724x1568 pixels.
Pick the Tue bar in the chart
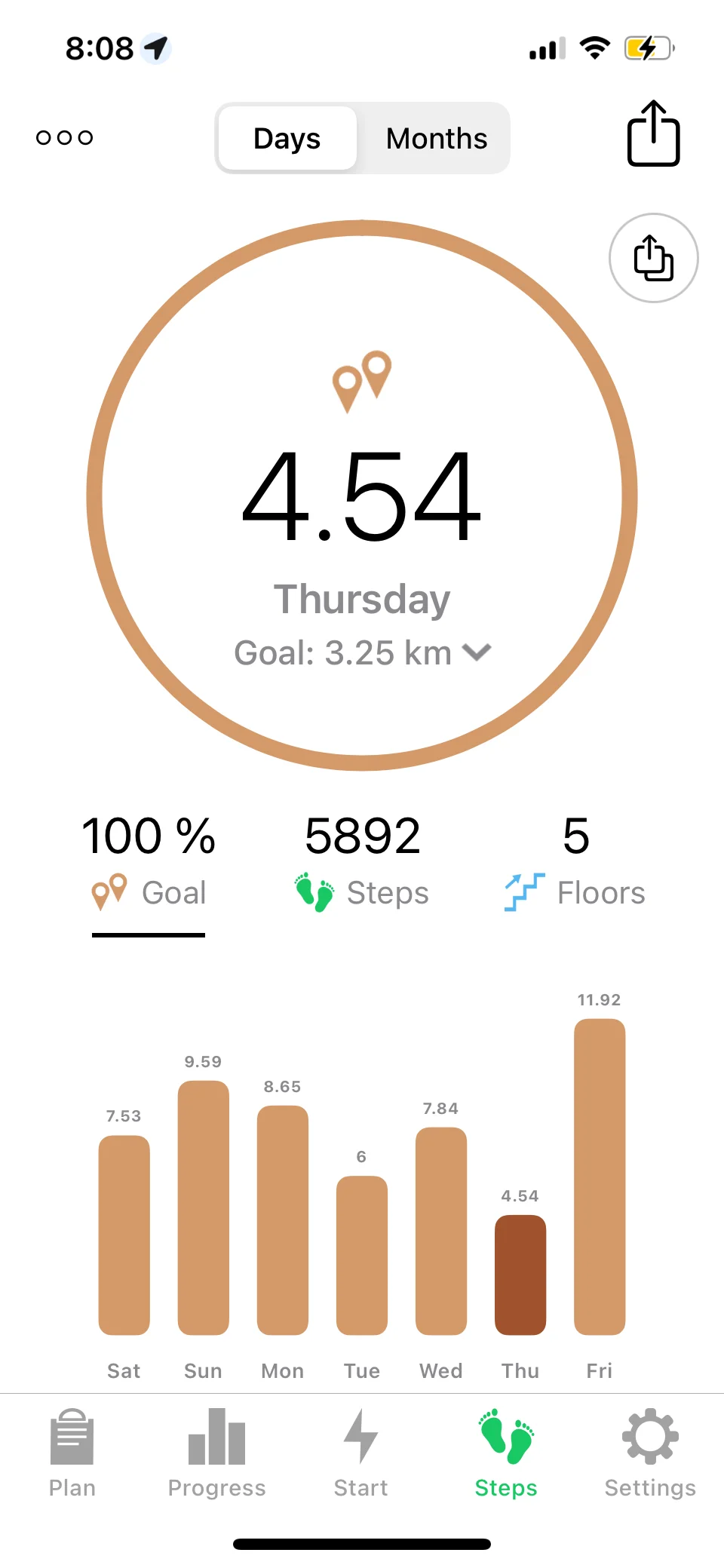[x=362, y=1255]
